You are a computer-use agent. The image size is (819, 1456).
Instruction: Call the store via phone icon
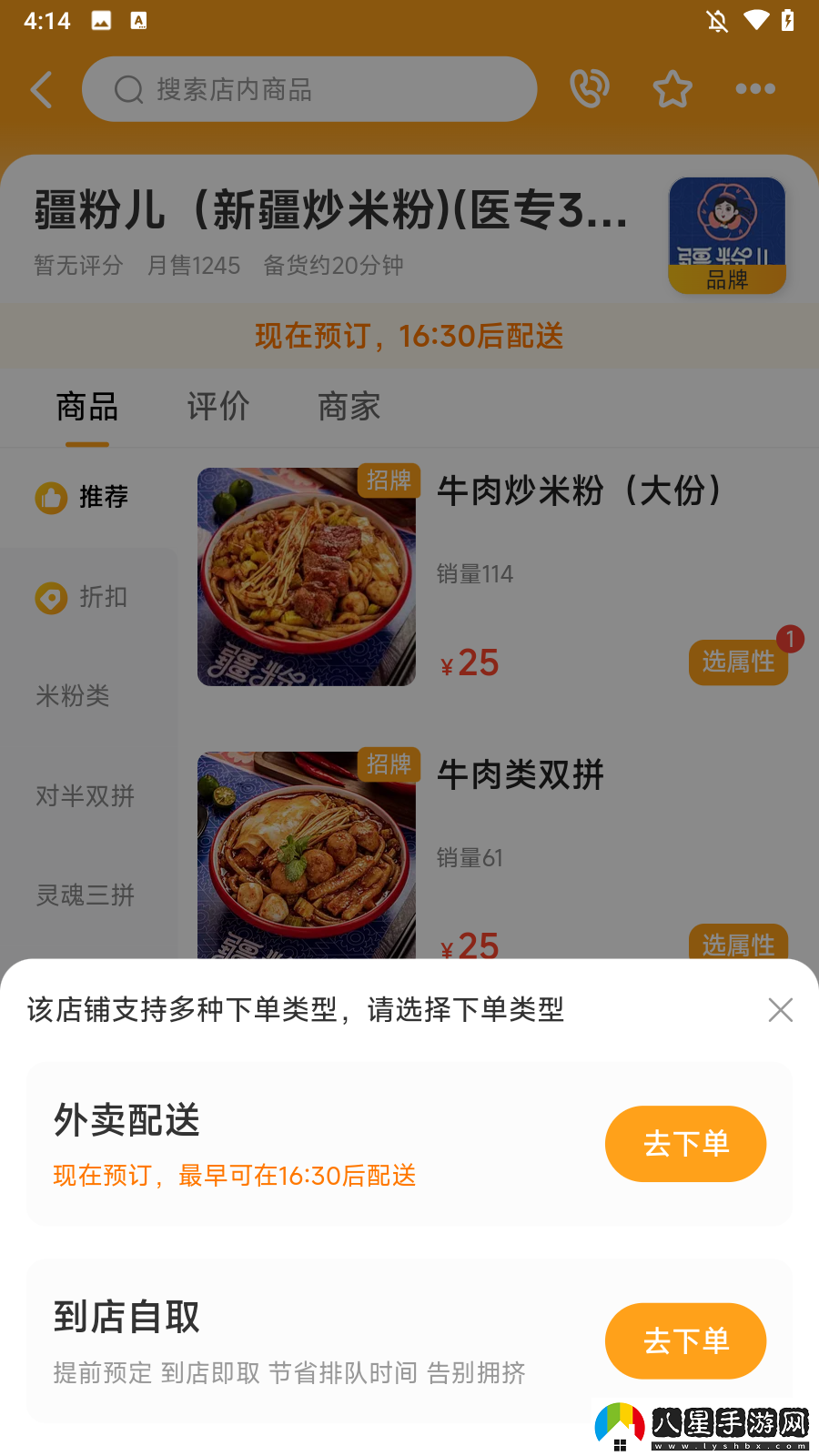point(589,89)
